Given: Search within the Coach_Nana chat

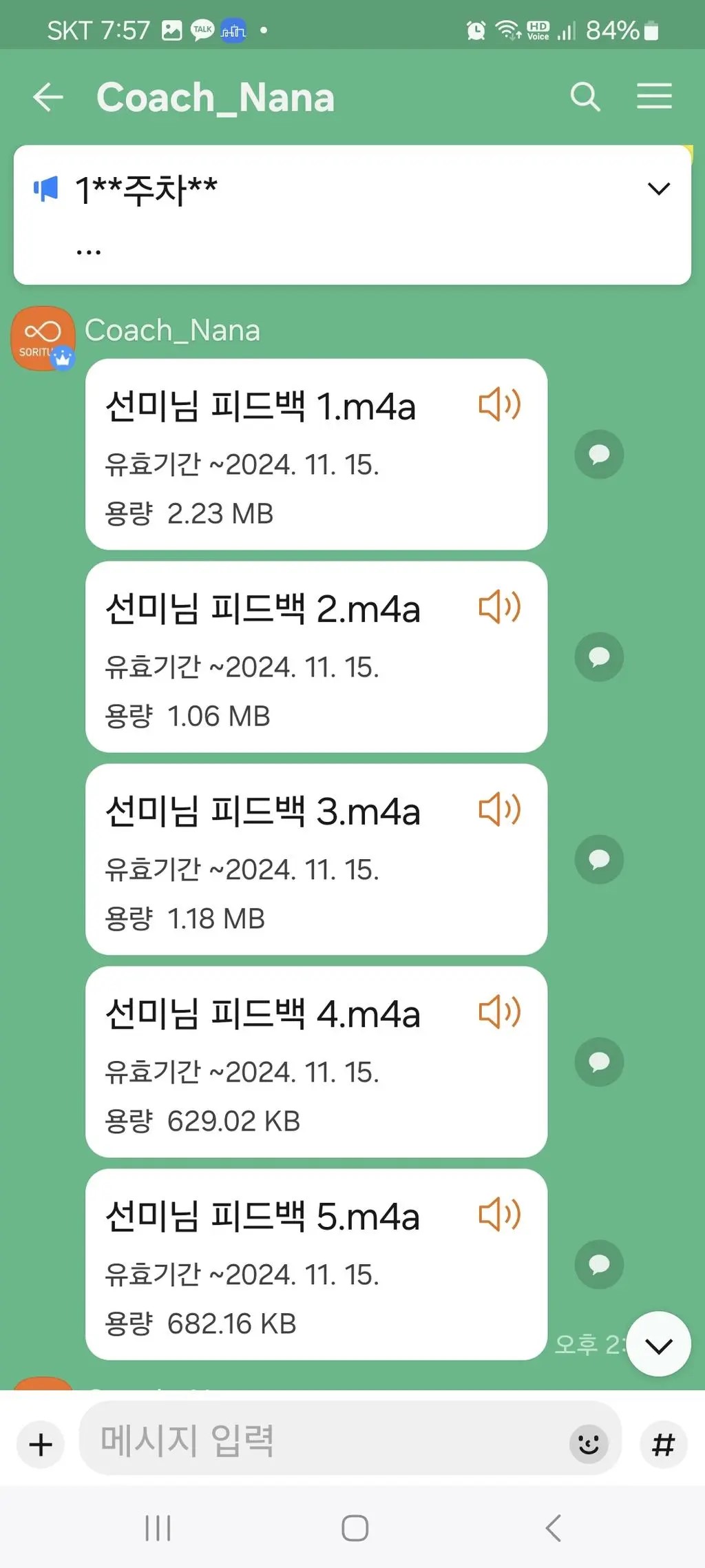Looking at the screenshot, I should coord(585,97).
